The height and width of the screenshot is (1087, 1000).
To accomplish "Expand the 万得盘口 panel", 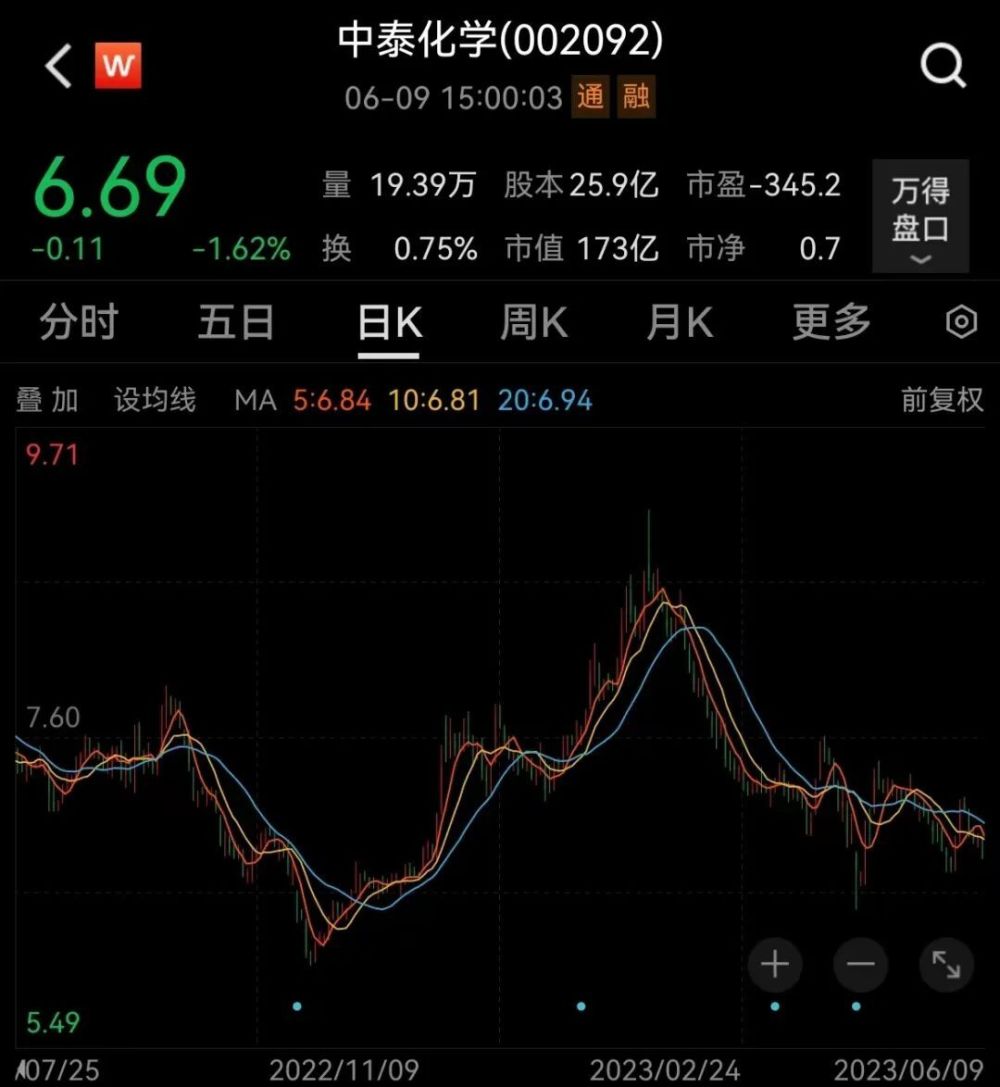I will [x=920, y=216].
